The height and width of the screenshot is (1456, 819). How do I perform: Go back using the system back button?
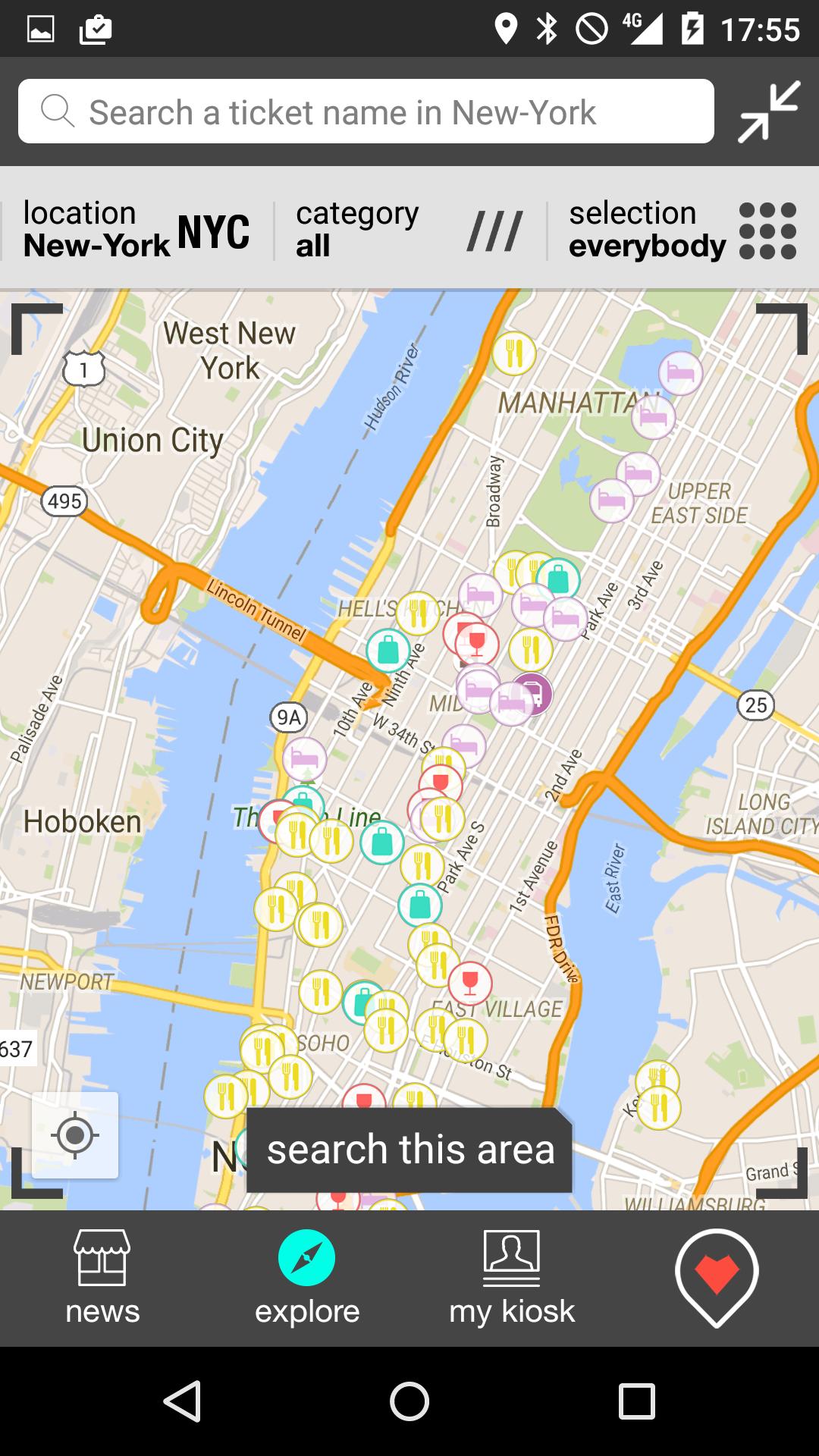pyautogui.click(x=182, y=1401)
